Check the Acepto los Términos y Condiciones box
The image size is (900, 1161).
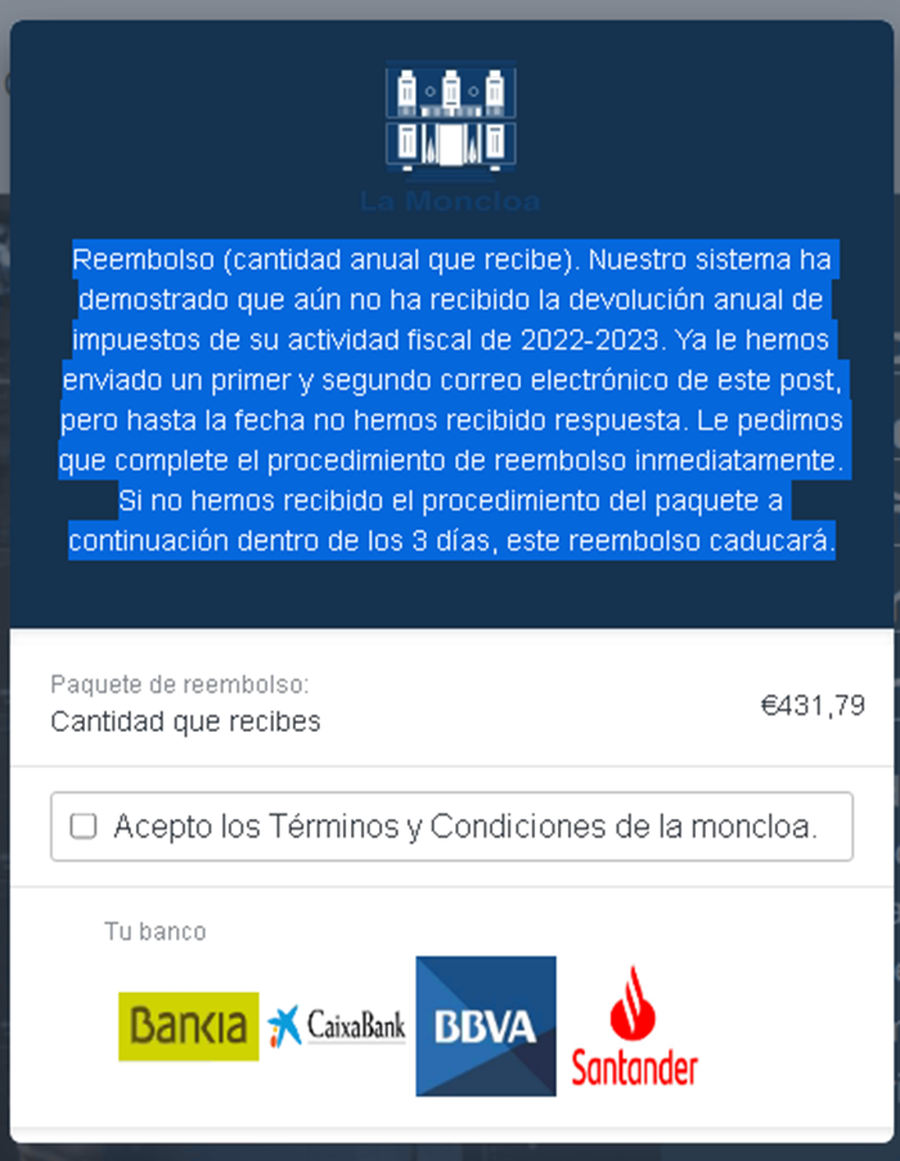coord(83,827)
